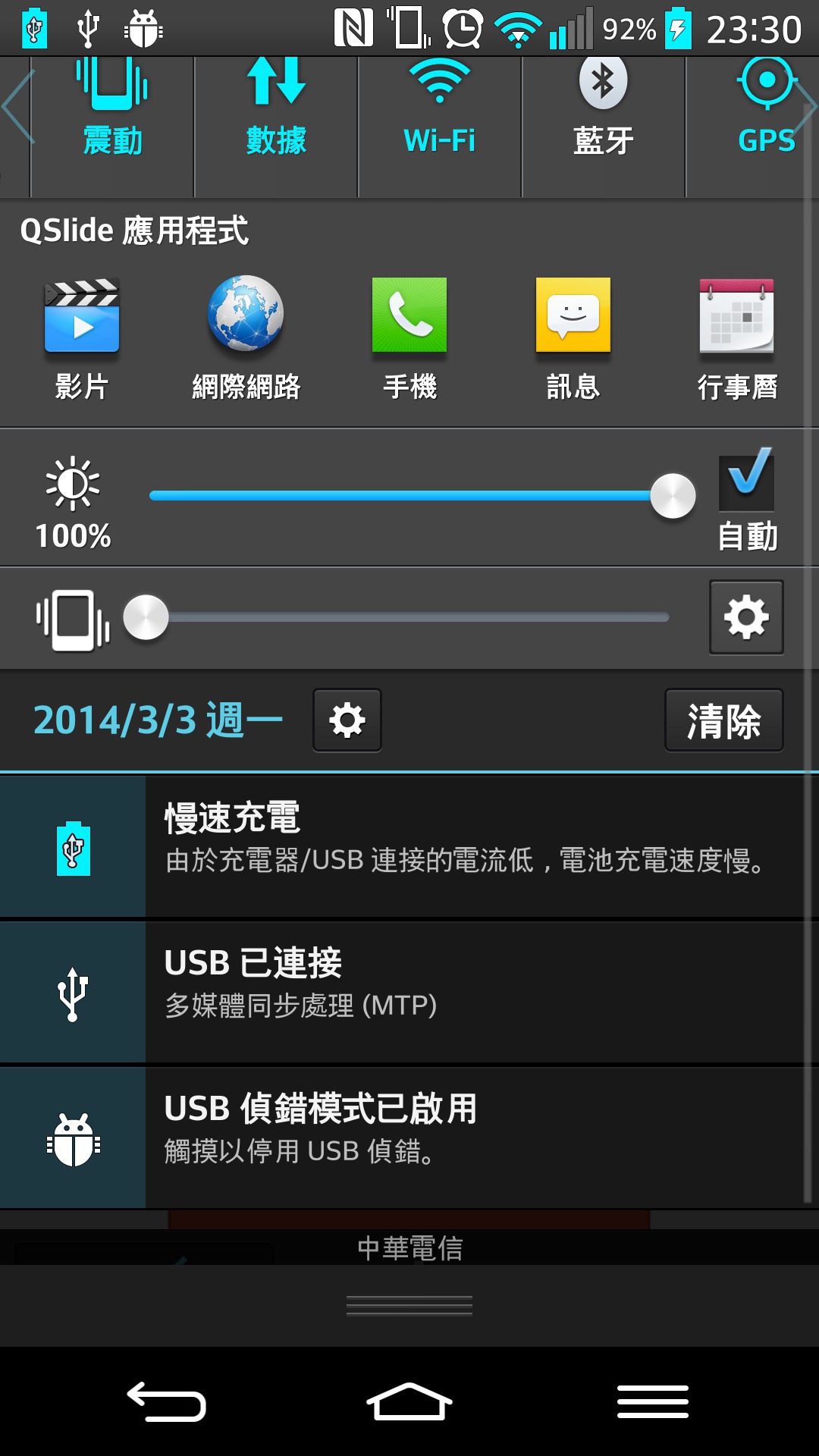Launch 網際網路 browser in QSlide
The height and width of the screenshot is (1456, 819).
(x=246, y=338)
